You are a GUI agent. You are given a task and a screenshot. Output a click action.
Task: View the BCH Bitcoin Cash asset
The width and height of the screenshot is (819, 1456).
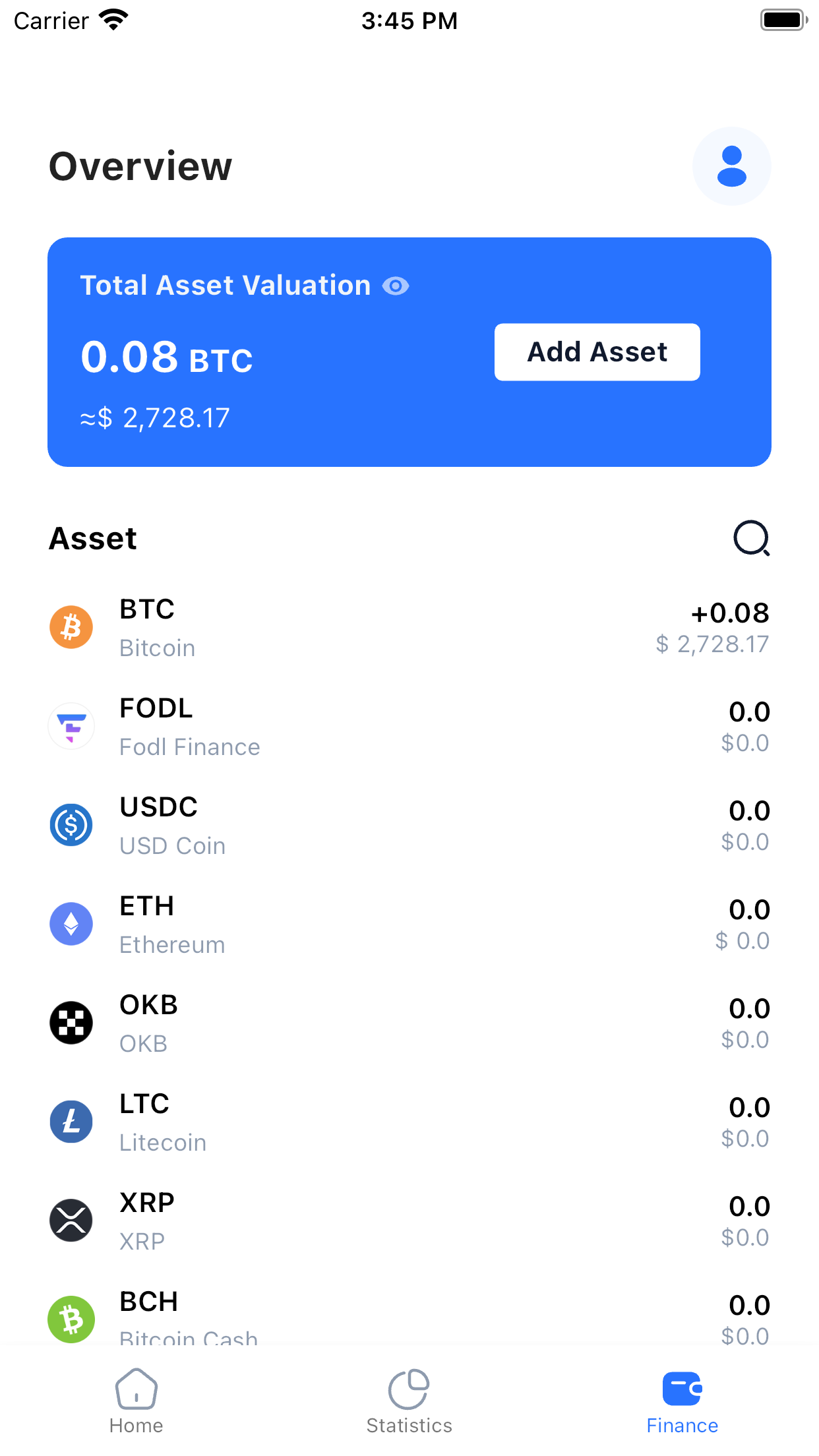point(409,1316)
